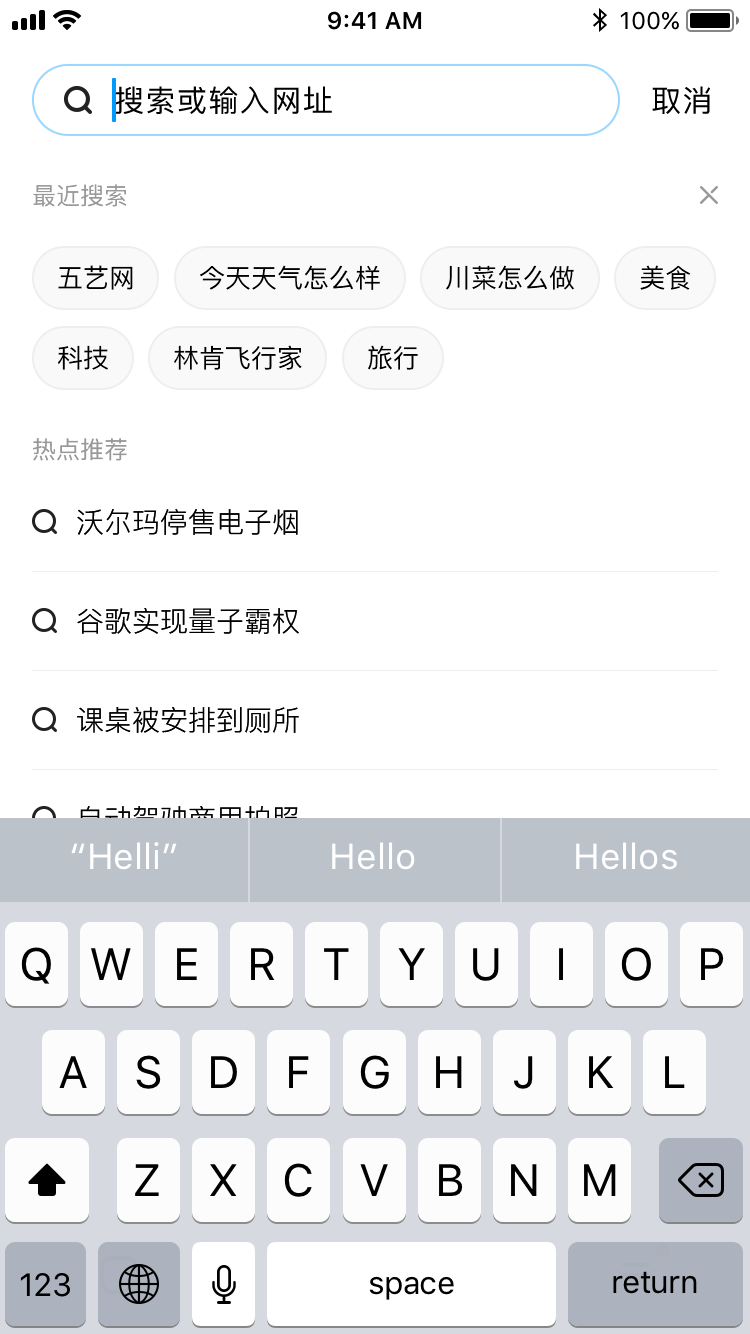Clear recent searches with the X icon
The height and width of the screenshot is (1334, 750).
[708, 195]
